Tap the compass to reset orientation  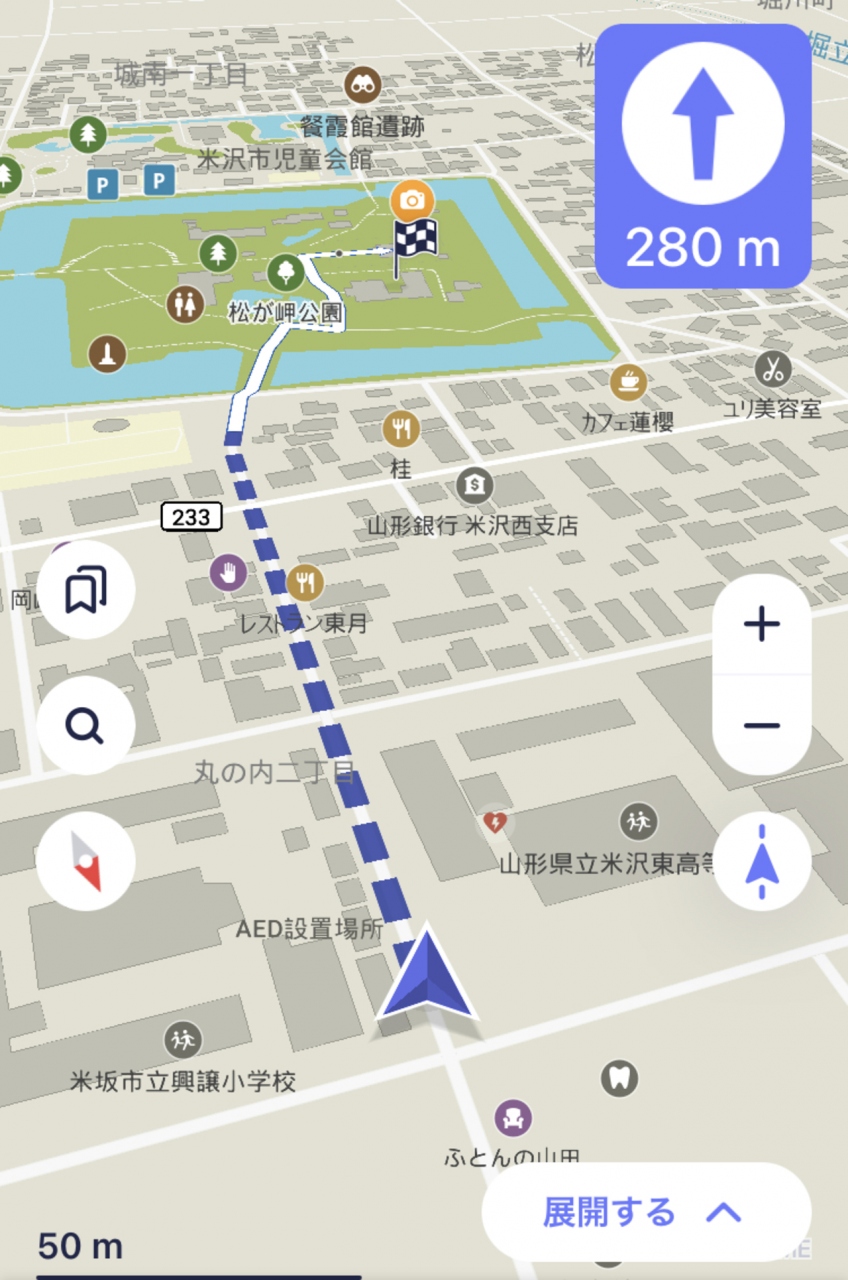tap(86, 860)
